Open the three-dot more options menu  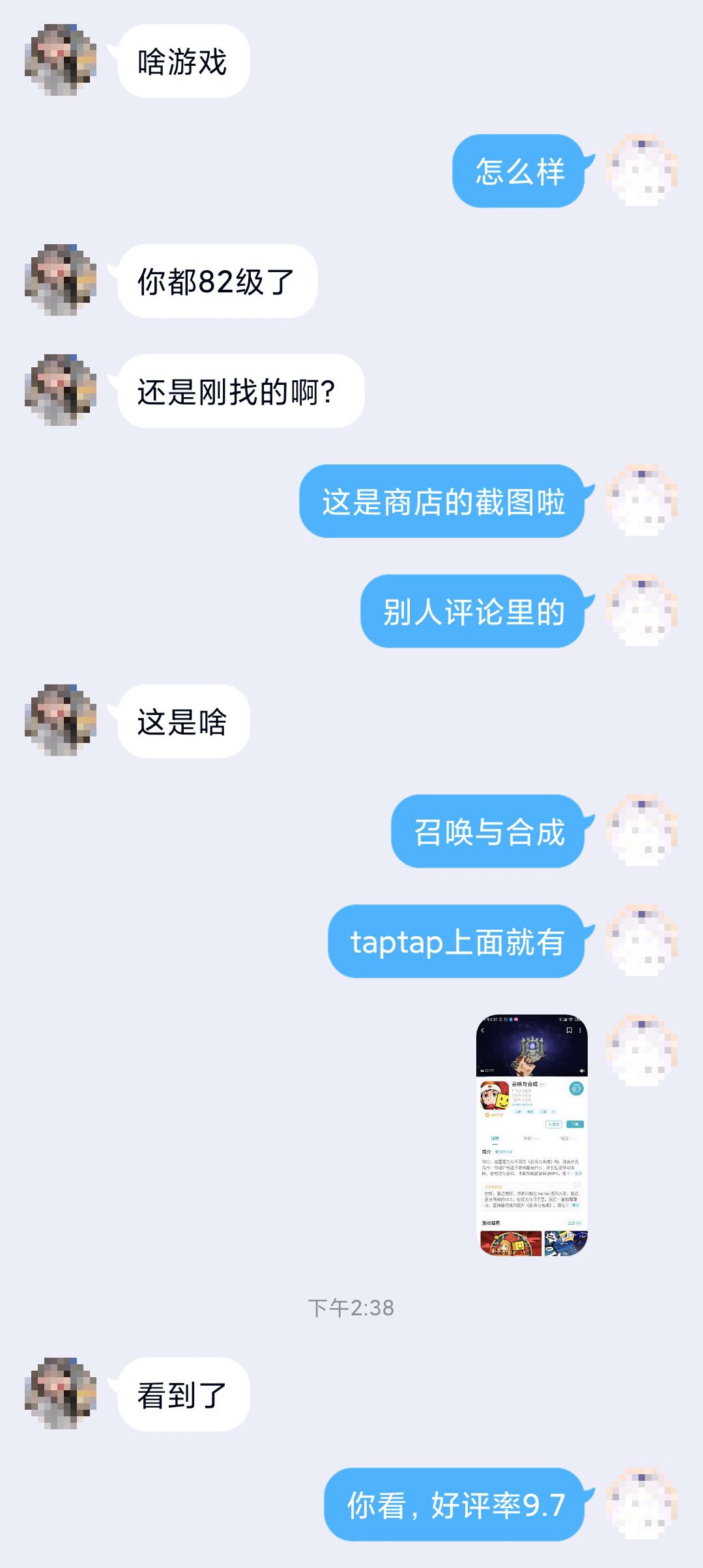click(x=580, y=1031)
